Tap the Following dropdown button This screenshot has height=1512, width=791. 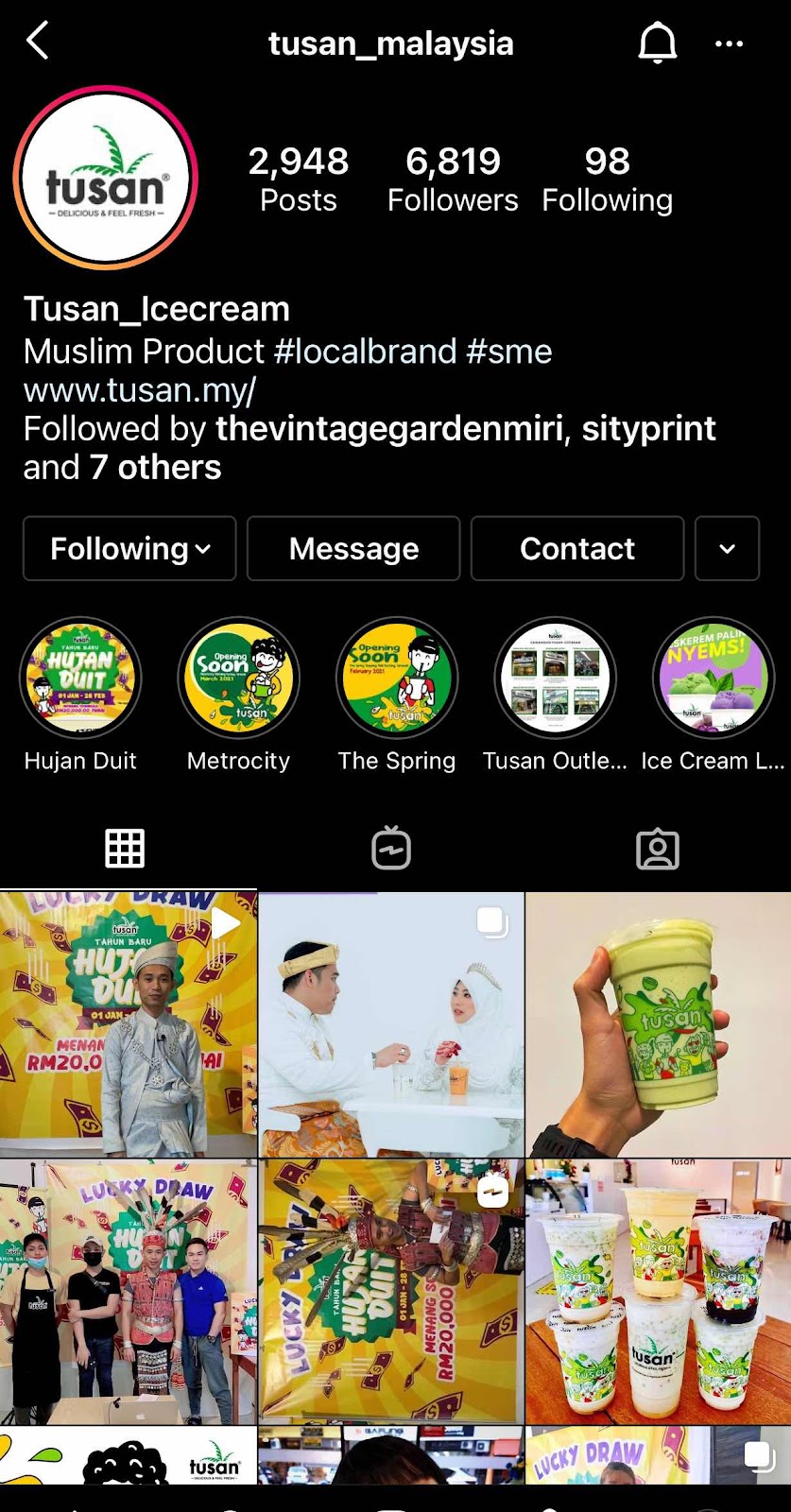(129, 548)
